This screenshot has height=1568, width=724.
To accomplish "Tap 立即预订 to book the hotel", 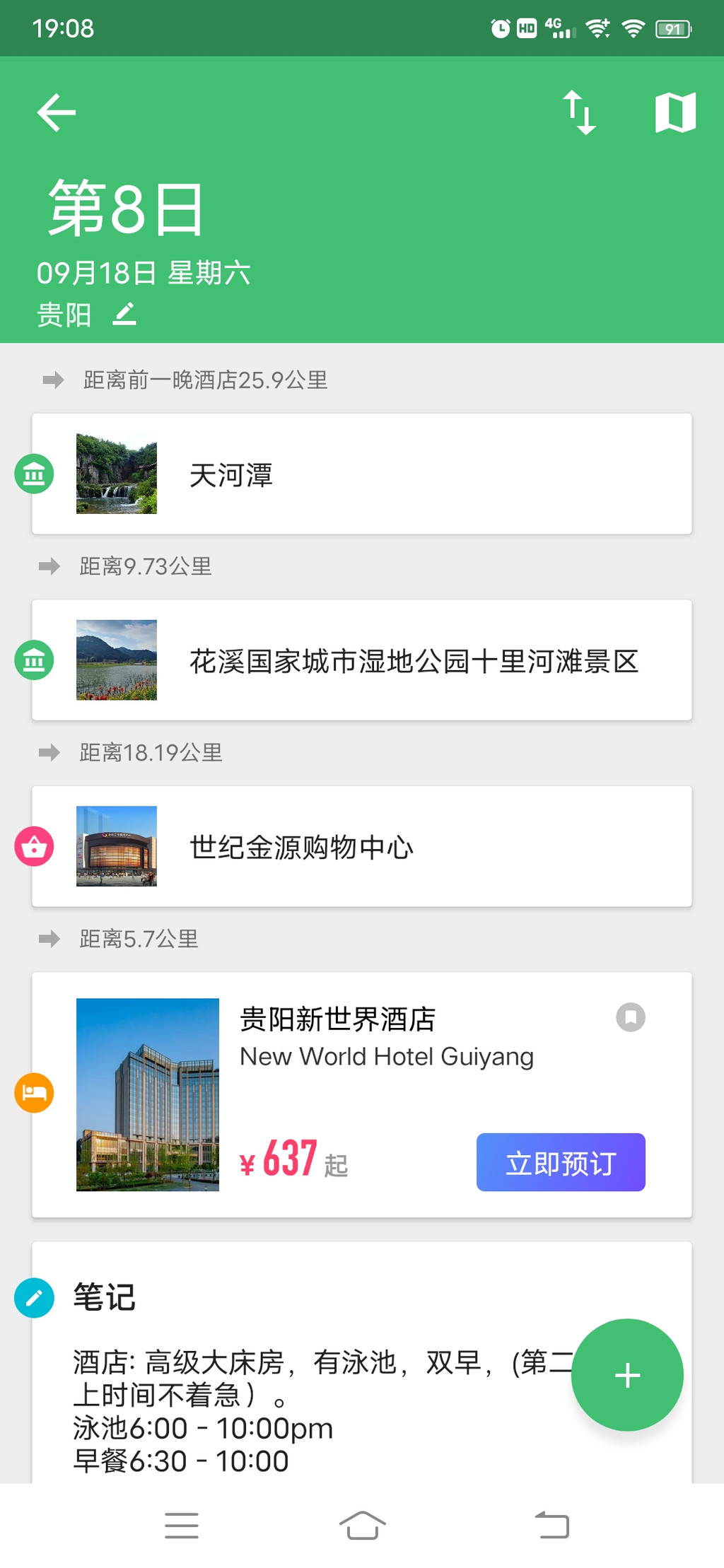I will 561,1163.
